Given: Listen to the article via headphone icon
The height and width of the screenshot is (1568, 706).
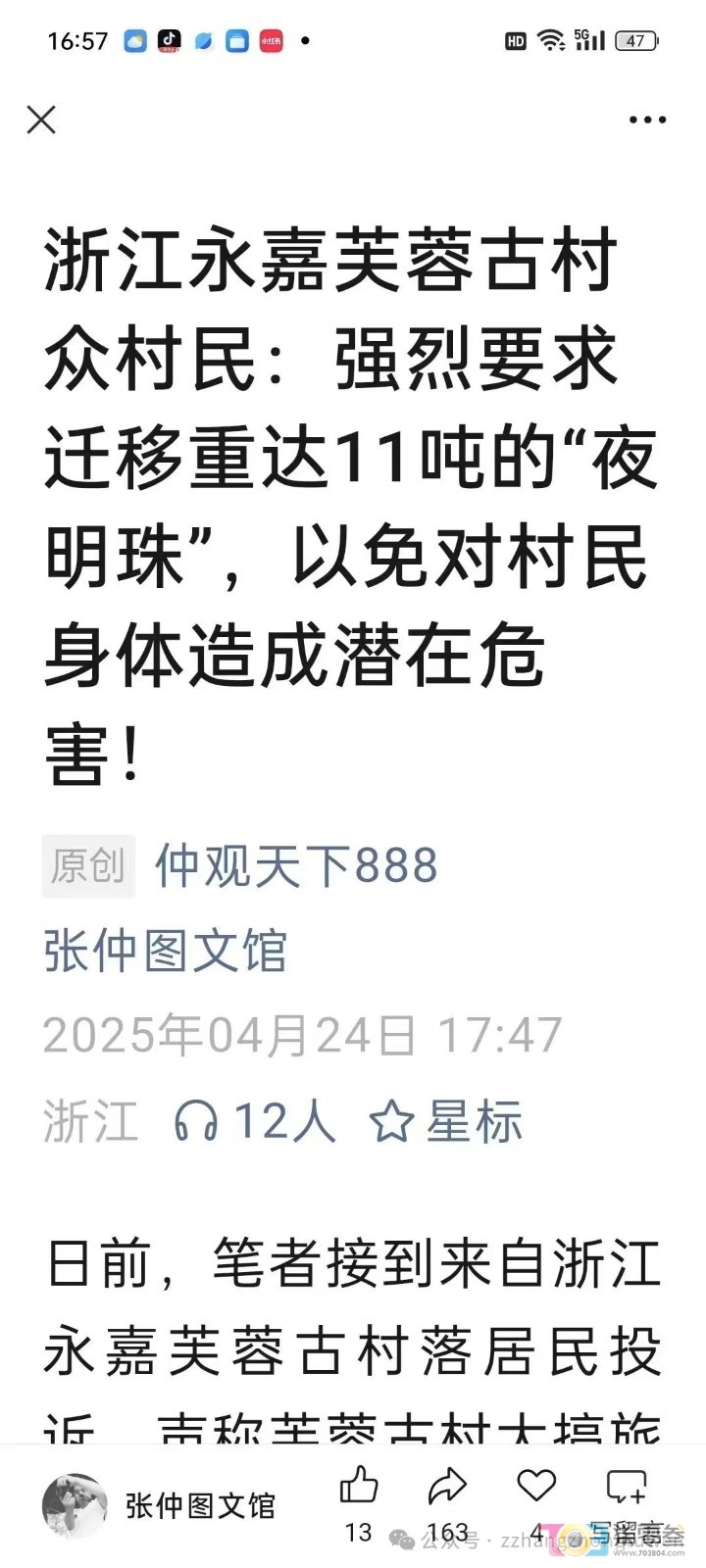Looking at the screenshot, I should (x=195, y=1120).
